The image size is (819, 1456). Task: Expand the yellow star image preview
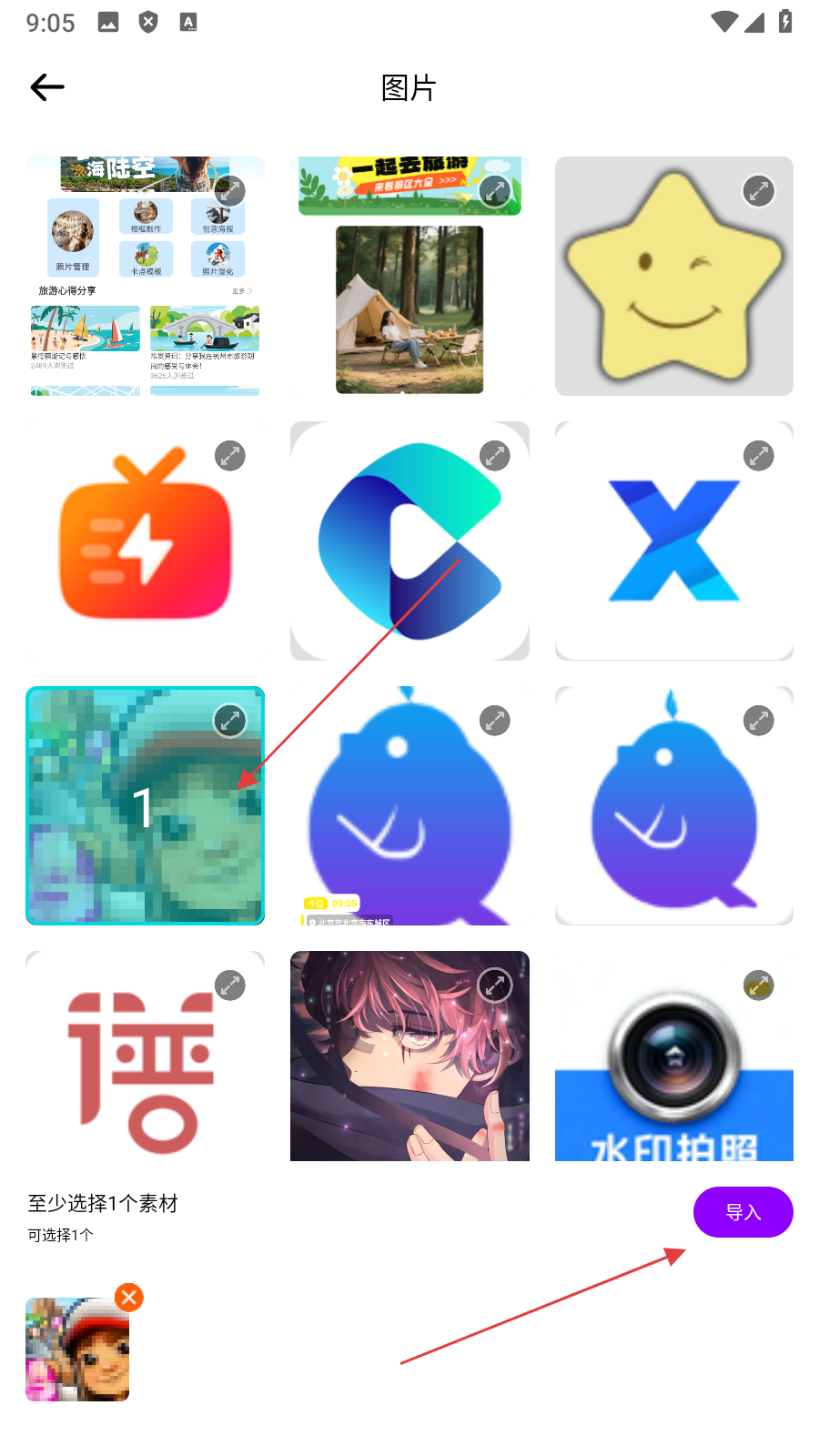pos(758,191)
